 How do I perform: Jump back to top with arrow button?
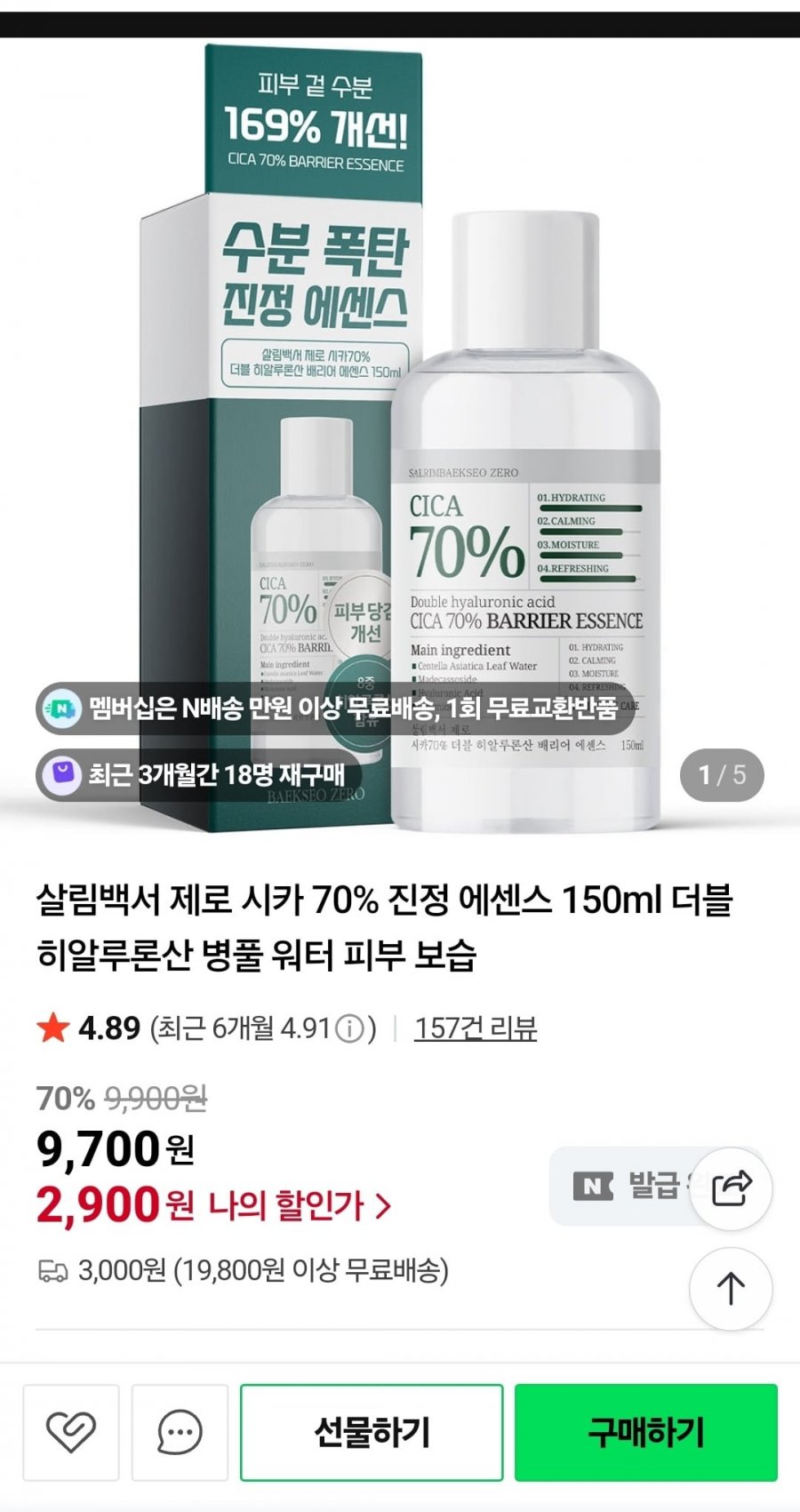click(731, 1289)
